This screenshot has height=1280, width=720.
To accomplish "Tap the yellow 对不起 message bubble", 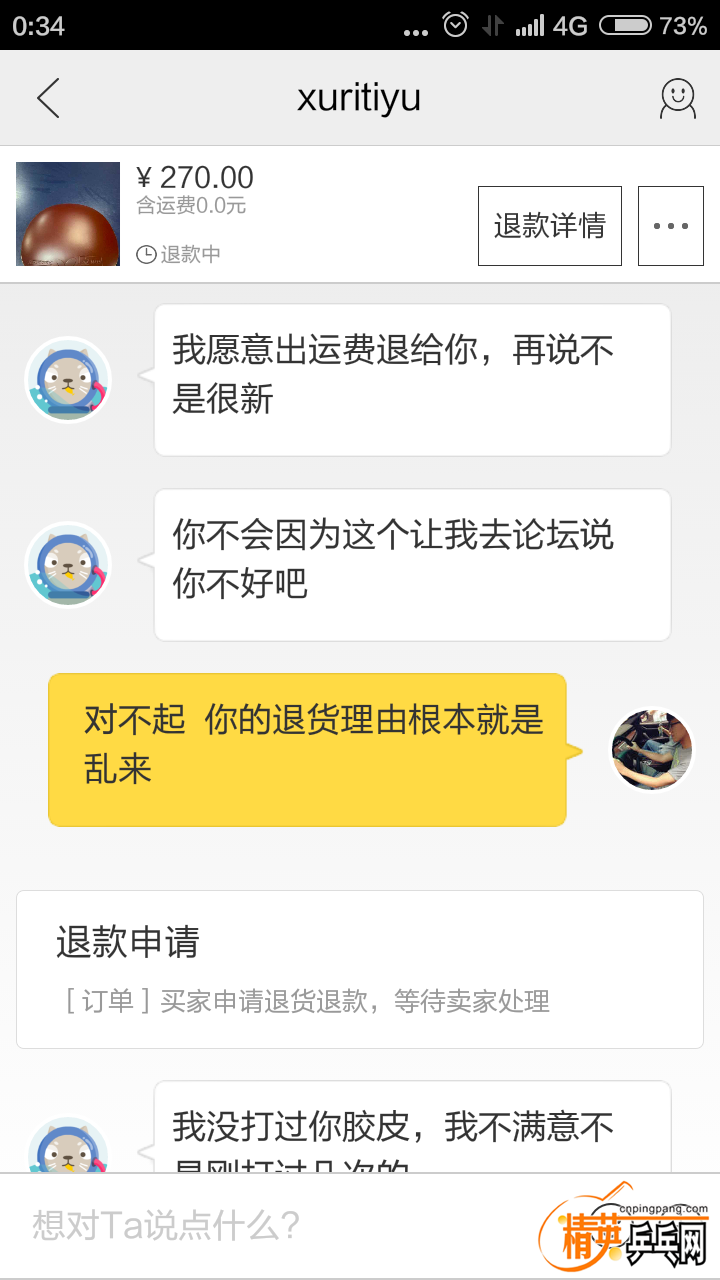I will (307, 750).
